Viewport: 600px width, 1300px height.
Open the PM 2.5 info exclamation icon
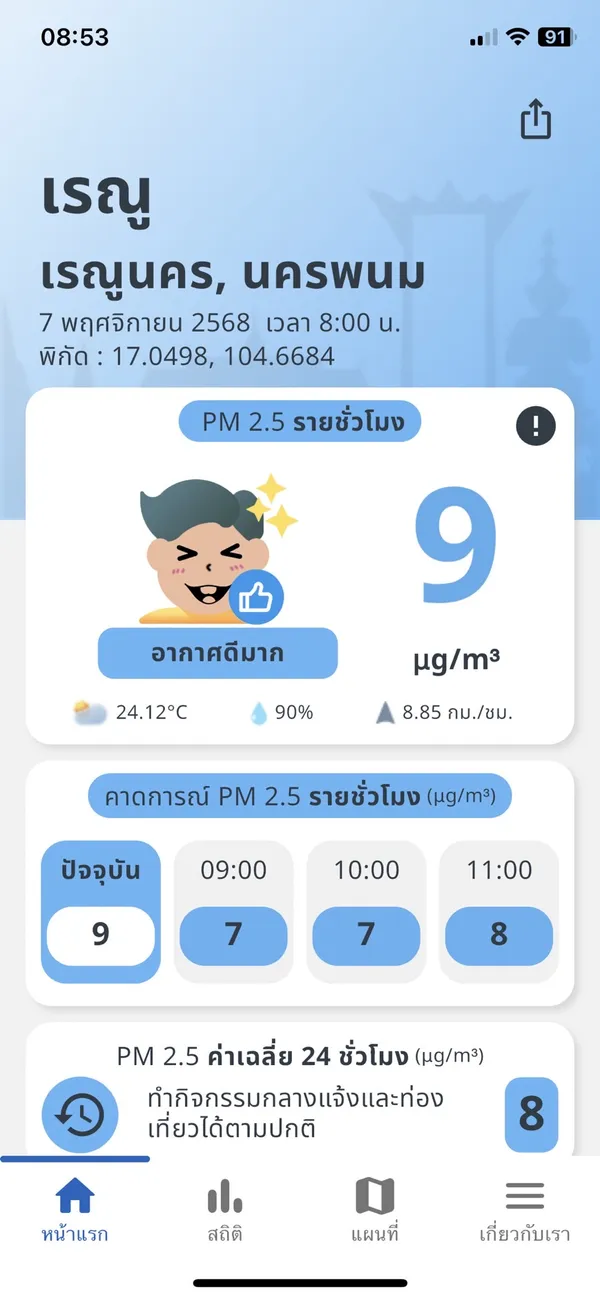(536, 426)
